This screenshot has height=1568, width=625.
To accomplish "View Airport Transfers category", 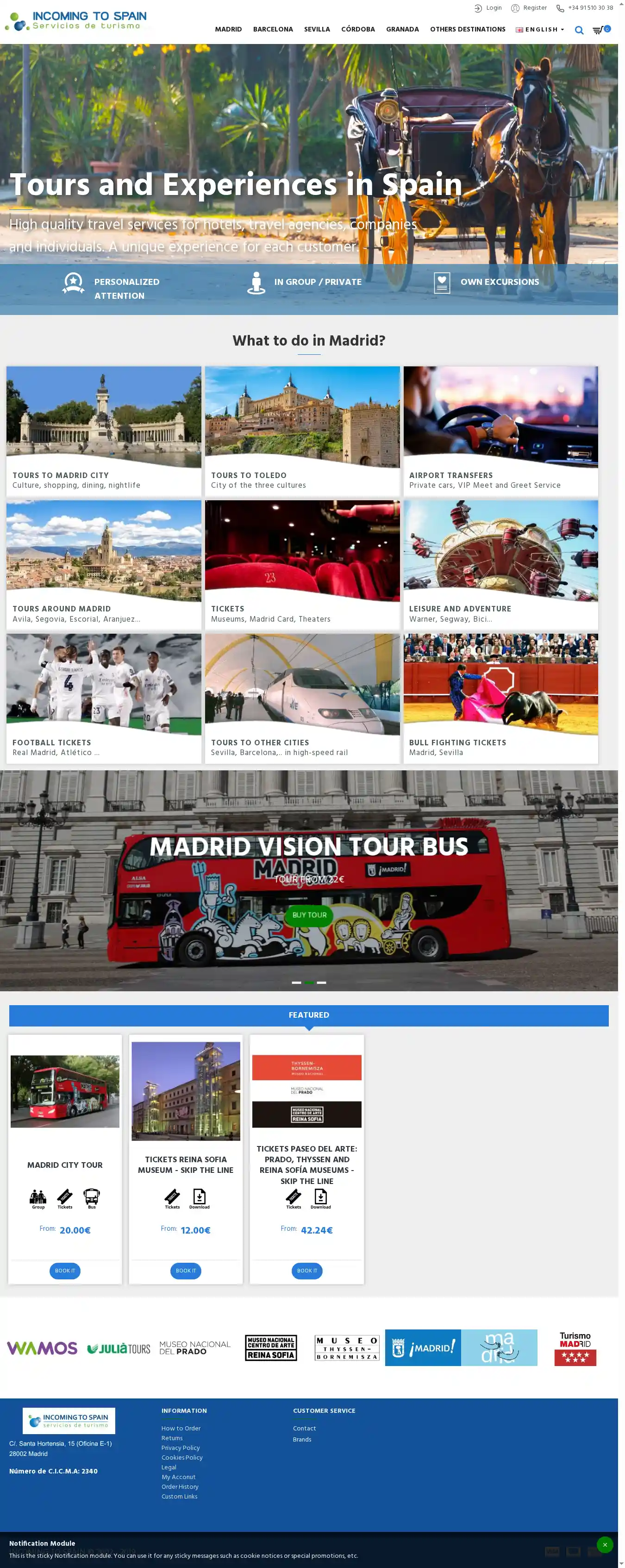I will tap(500, 430).
